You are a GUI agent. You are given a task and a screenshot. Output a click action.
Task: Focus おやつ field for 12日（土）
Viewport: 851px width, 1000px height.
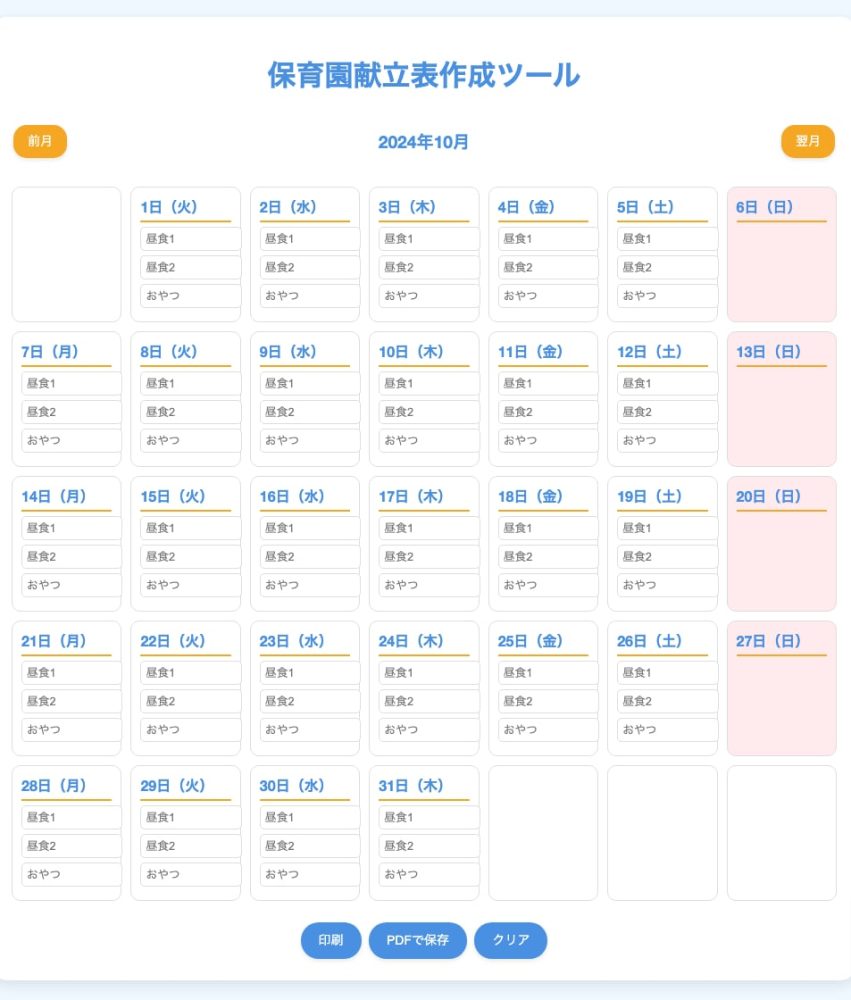click(667, 440)
